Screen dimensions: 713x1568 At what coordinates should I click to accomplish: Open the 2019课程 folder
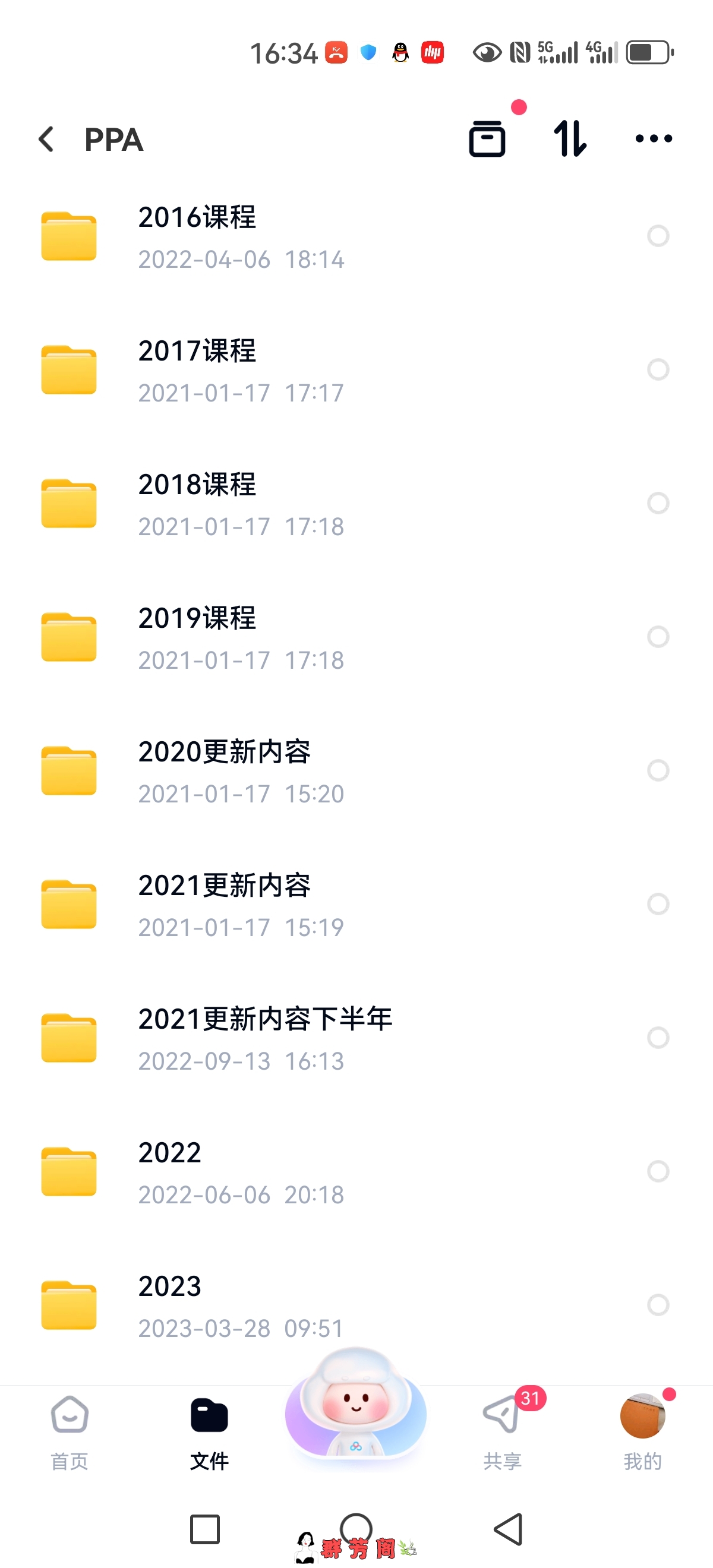click(x=197, y=637)
